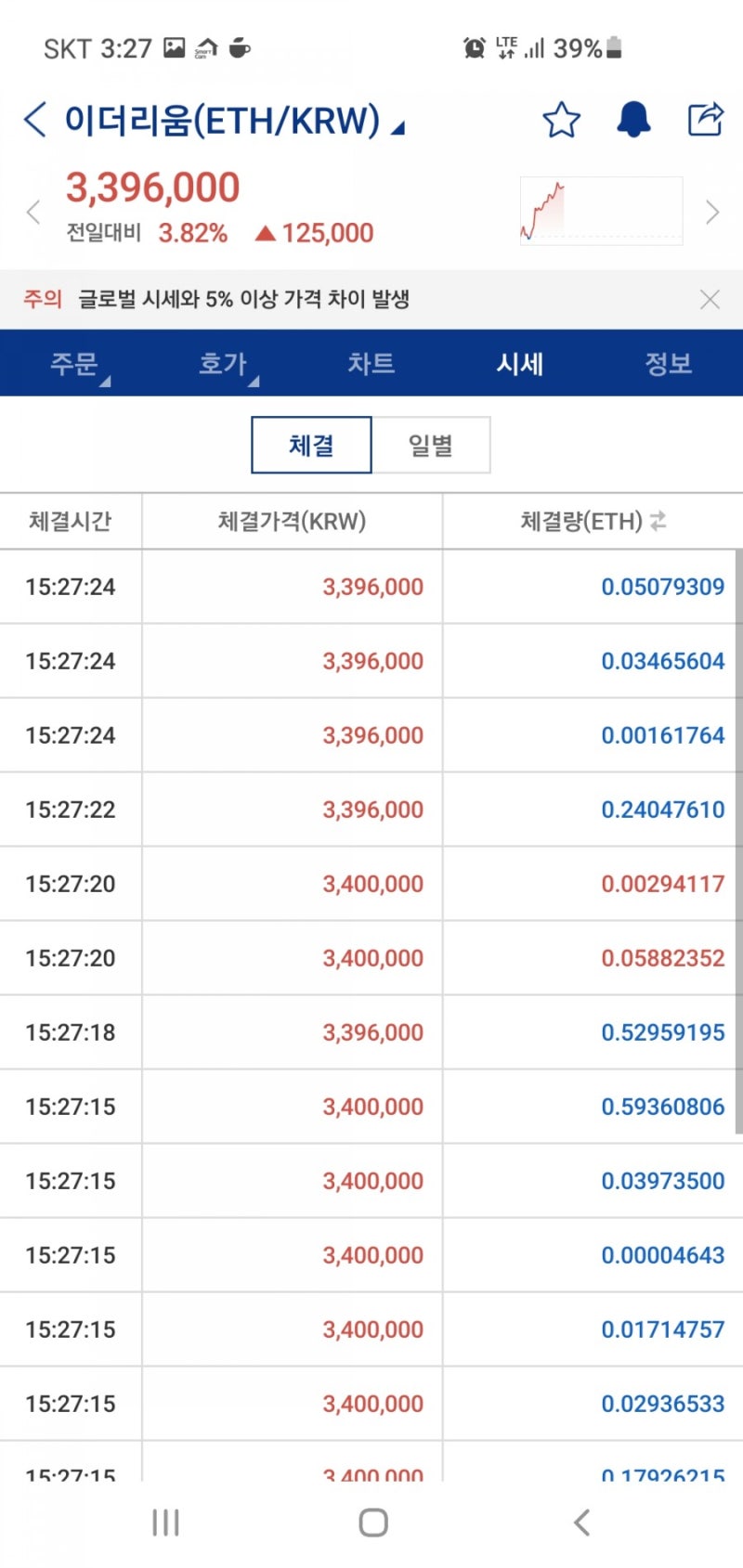Open the mini price chart thumbnail
Screen dimensions: 743x1568
click(x=599, y=210)
